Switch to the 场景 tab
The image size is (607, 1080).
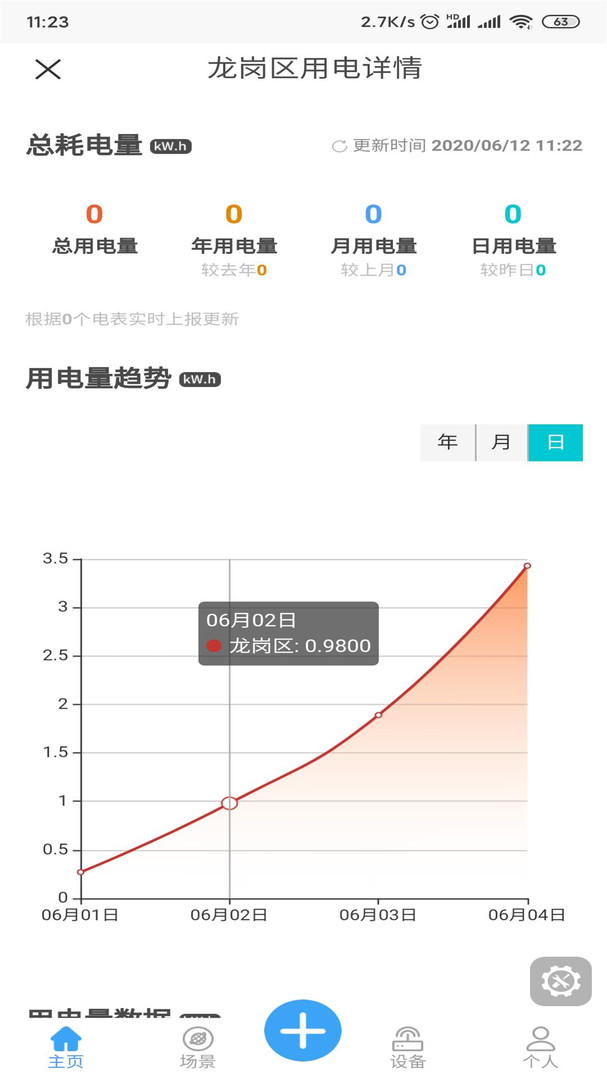click(x=198, y=1047)
